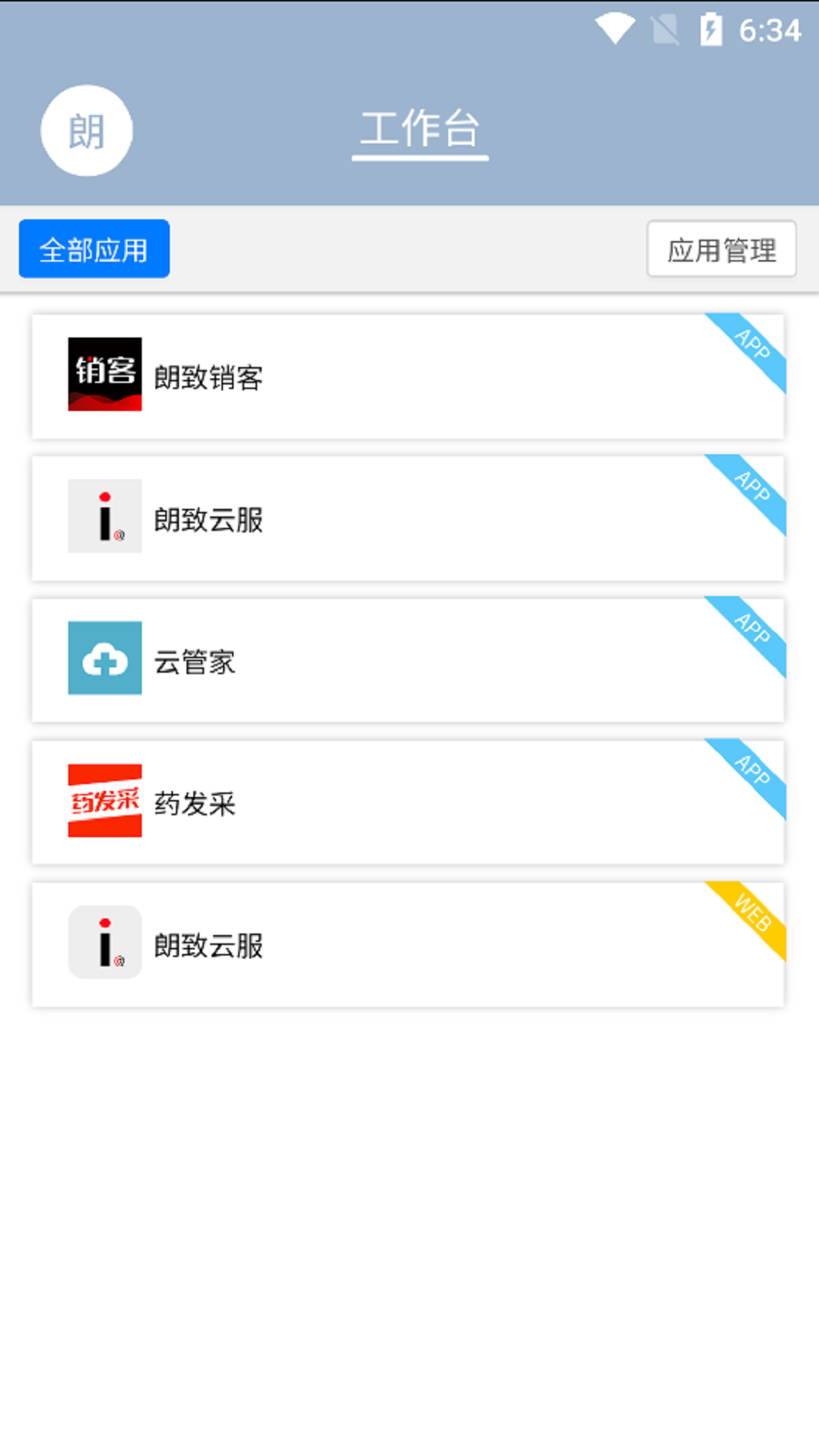Select the 云管家 cloud icon
The image size is (819, 1456).
click(105, 658)
